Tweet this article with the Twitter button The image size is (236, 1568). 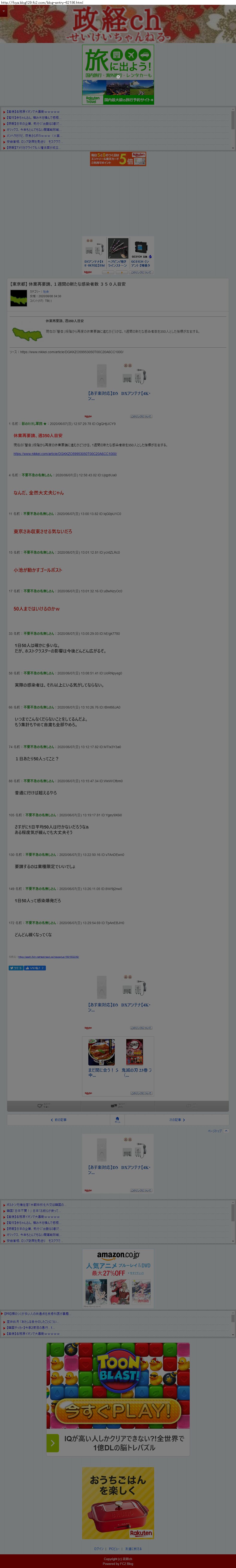pos(16,968)
